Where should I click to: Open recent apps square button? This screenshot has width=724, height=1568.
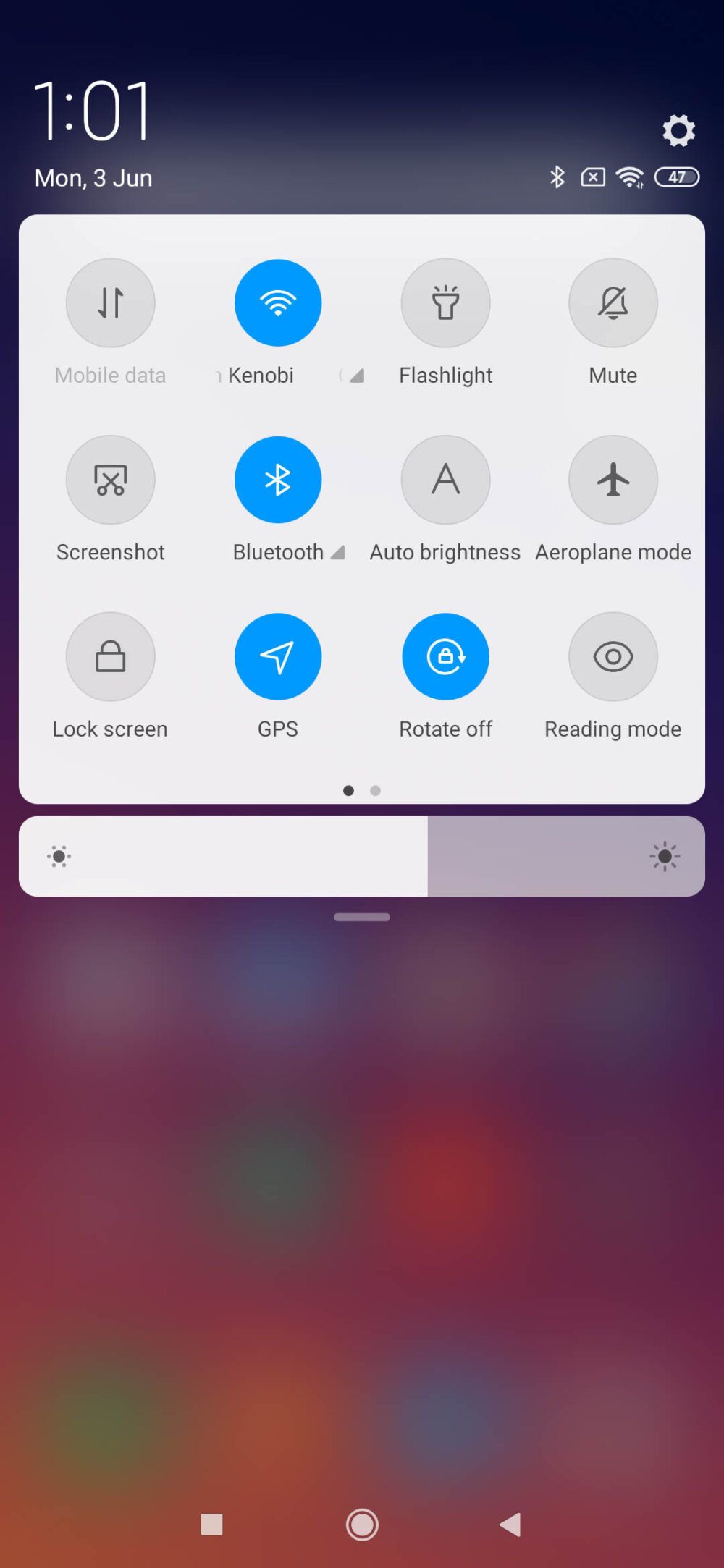tap(211, 1525)
